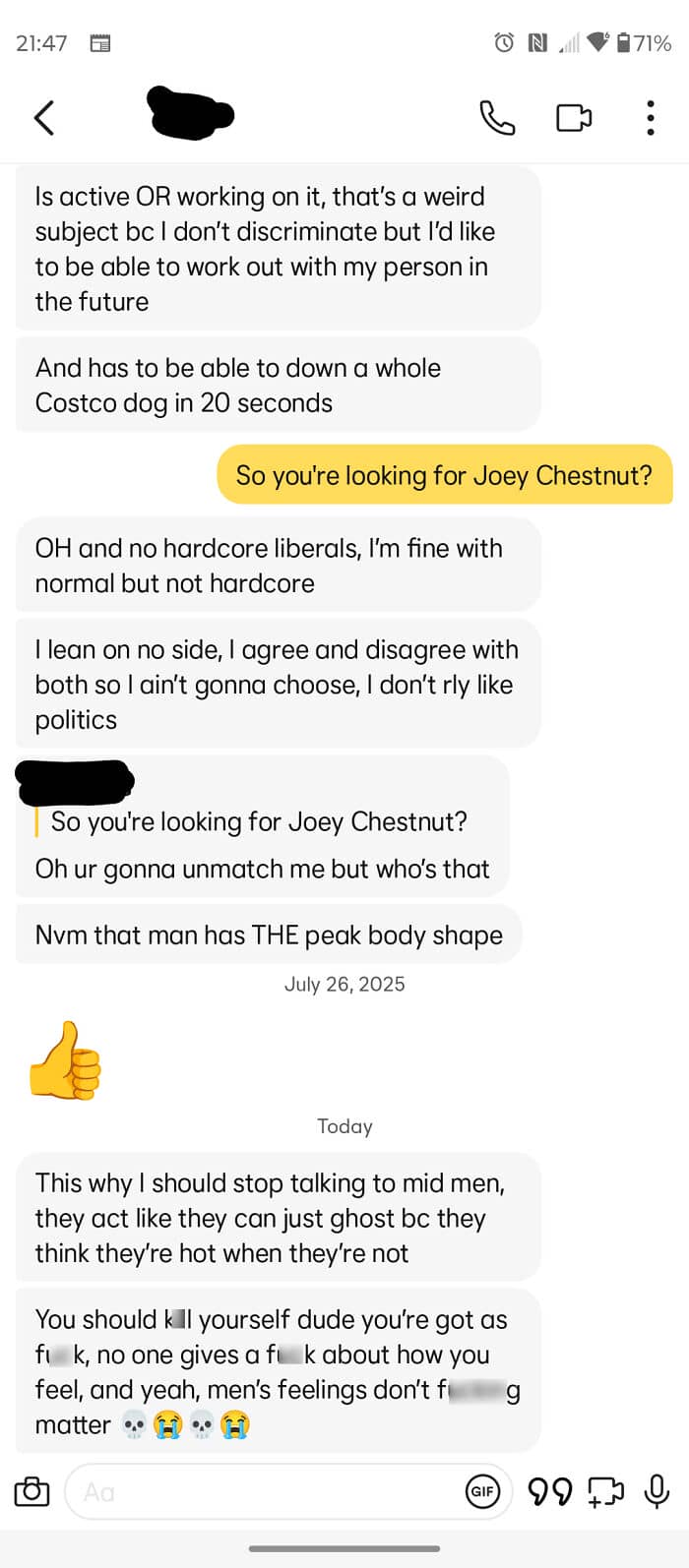Open the GIF picker

coord(482,1491)
